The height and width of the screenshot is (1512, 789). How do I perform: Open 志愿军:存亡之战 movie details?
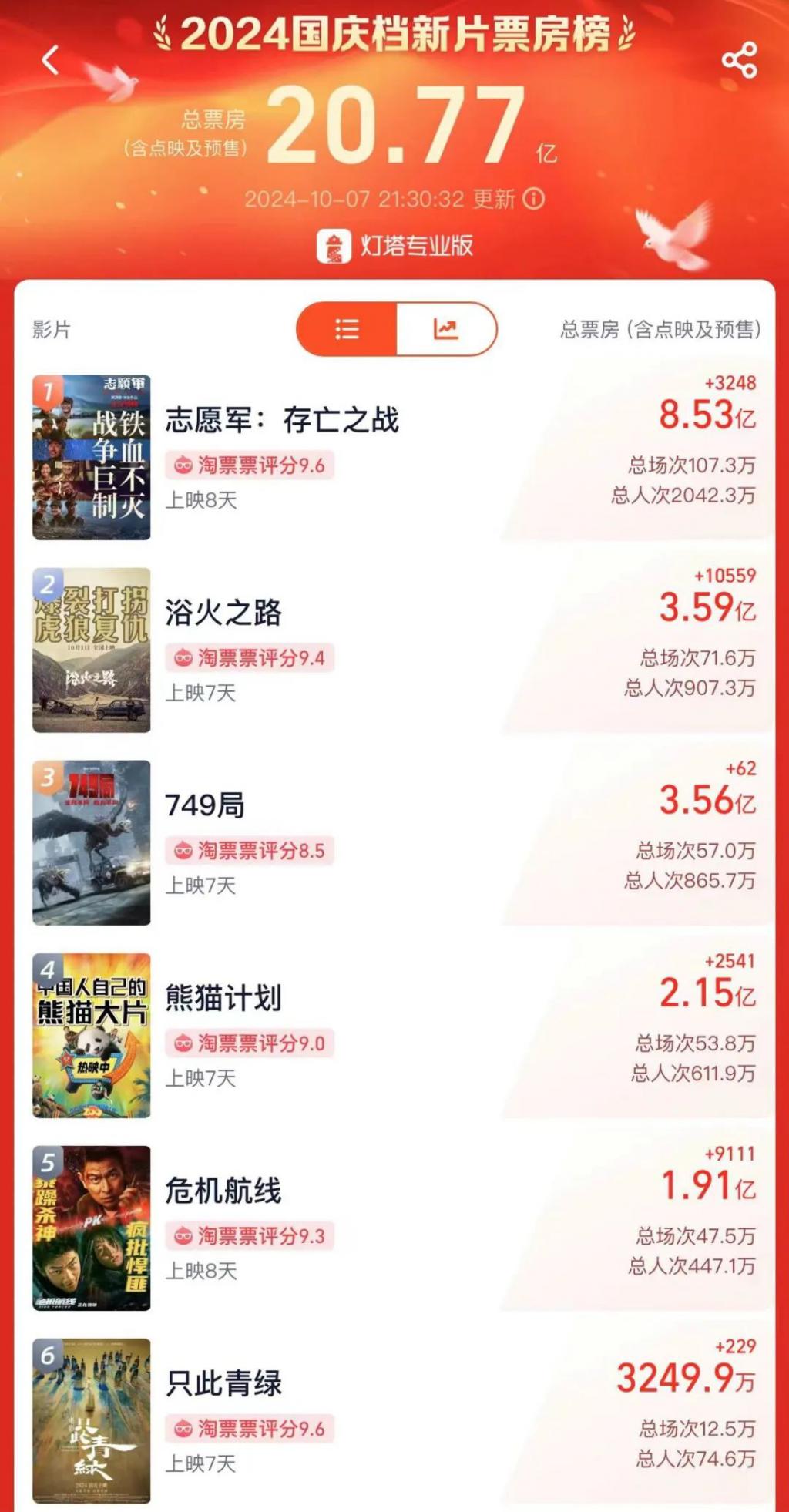tap(394, 457)
